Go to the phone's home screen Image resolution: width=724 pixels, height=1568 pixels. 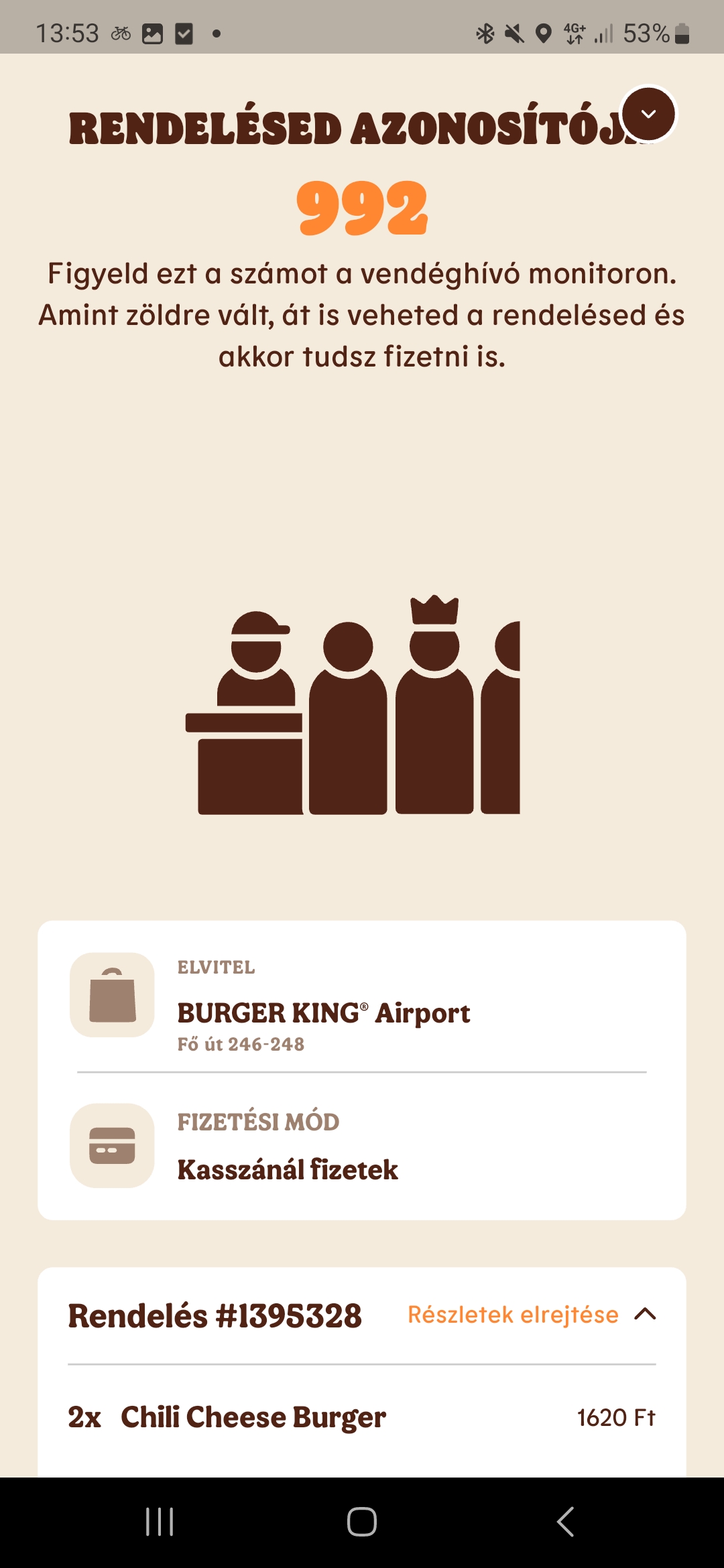362,1521
